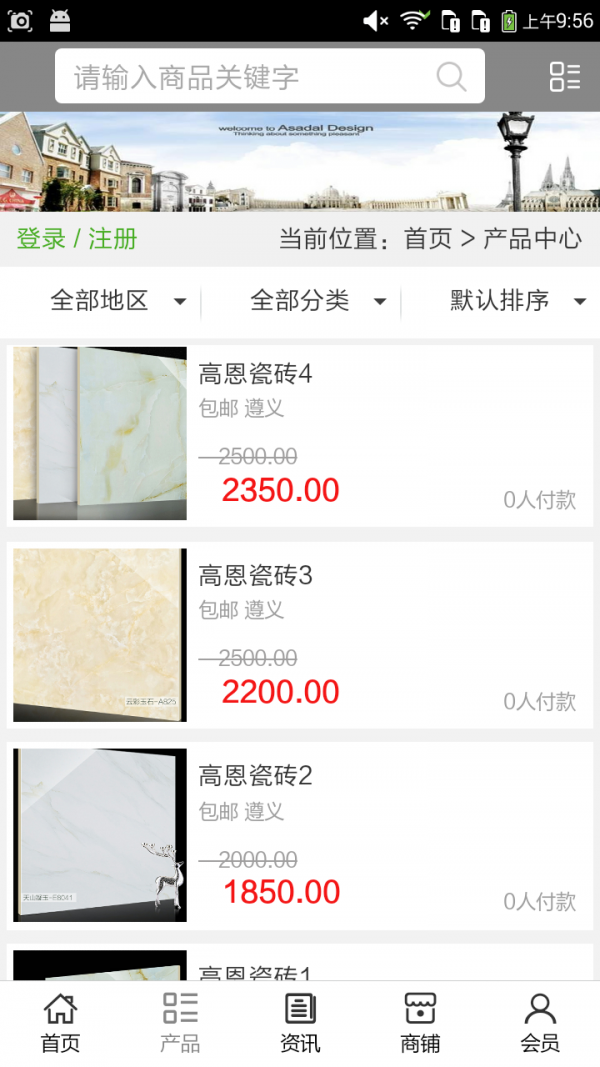Go to the 商铺 tab
This screenshot has height=1067, width=600.
click(x=420, y=1023)
